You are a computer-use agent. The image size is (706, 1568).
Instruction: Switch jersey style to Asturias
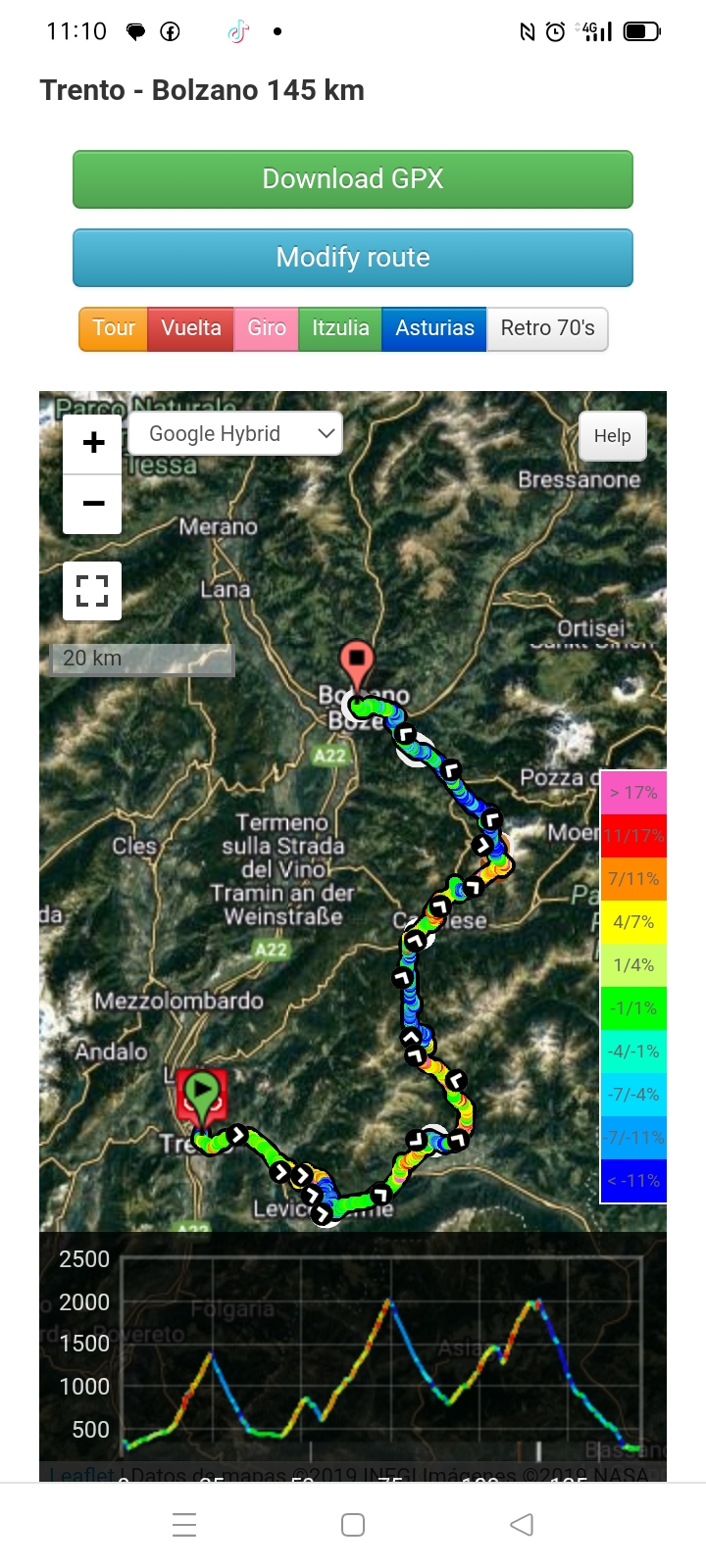coord(433,329)
